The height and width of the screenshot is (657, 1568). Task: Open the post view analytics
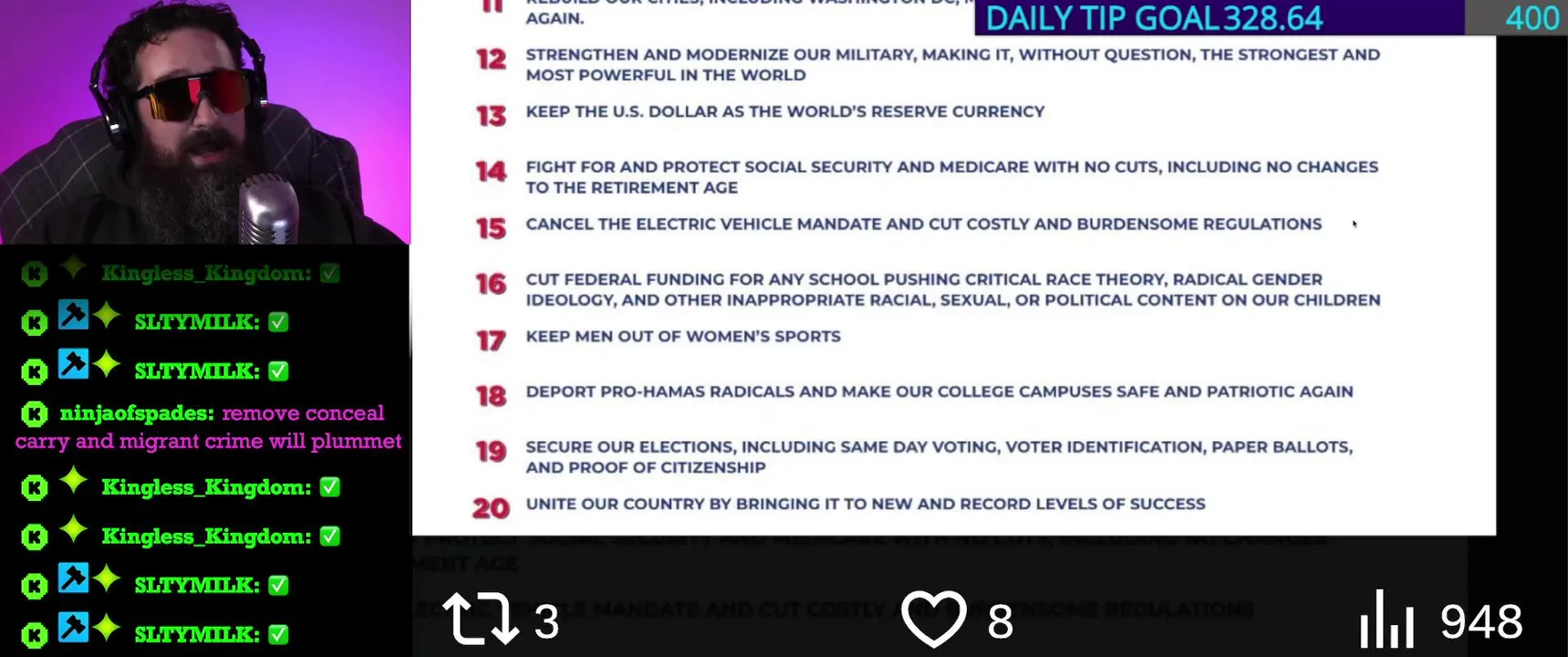pos(1386,620)
